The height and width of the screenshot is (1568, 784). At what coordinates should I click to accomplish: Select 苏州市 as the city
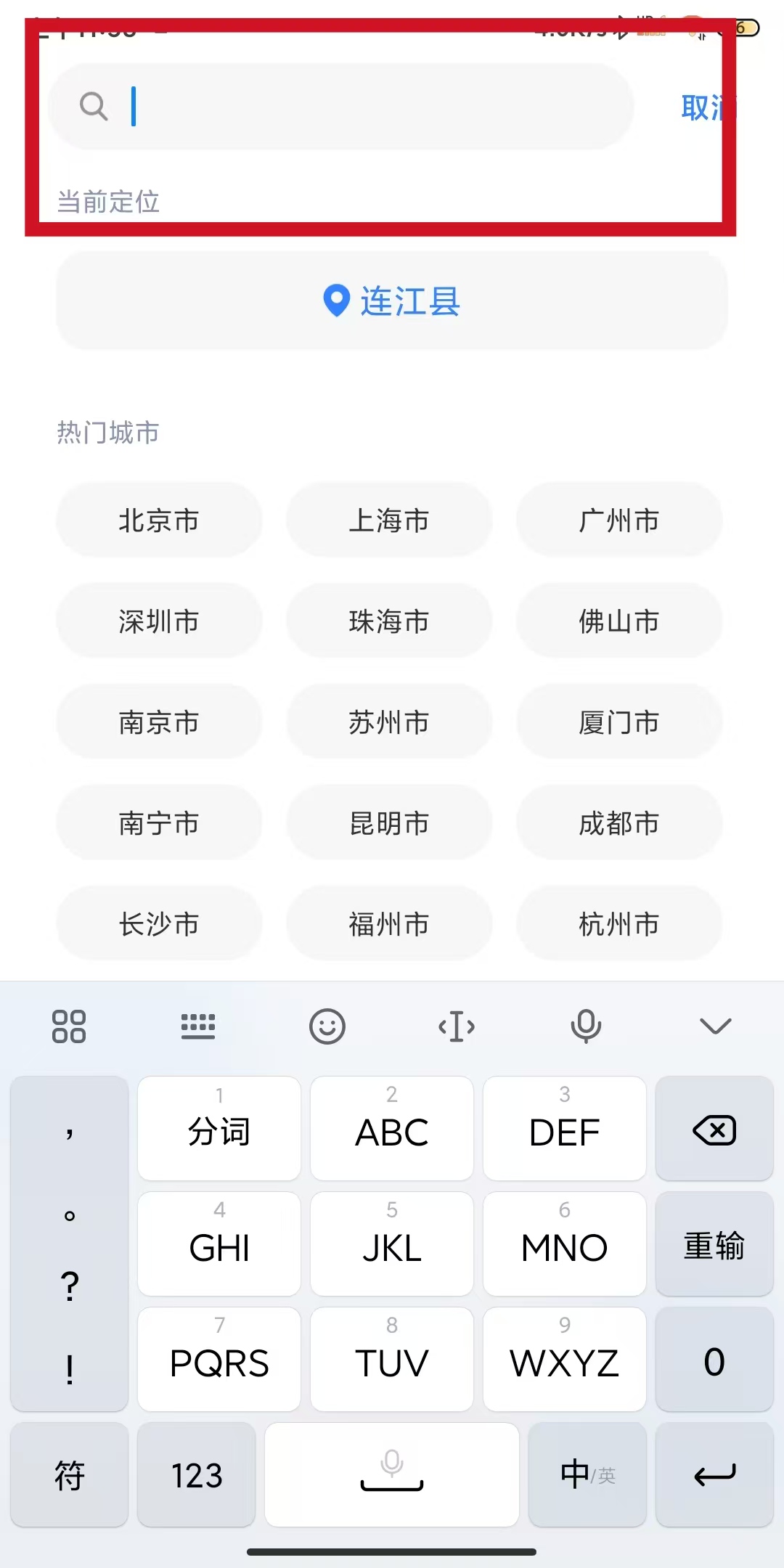point(389,722)
